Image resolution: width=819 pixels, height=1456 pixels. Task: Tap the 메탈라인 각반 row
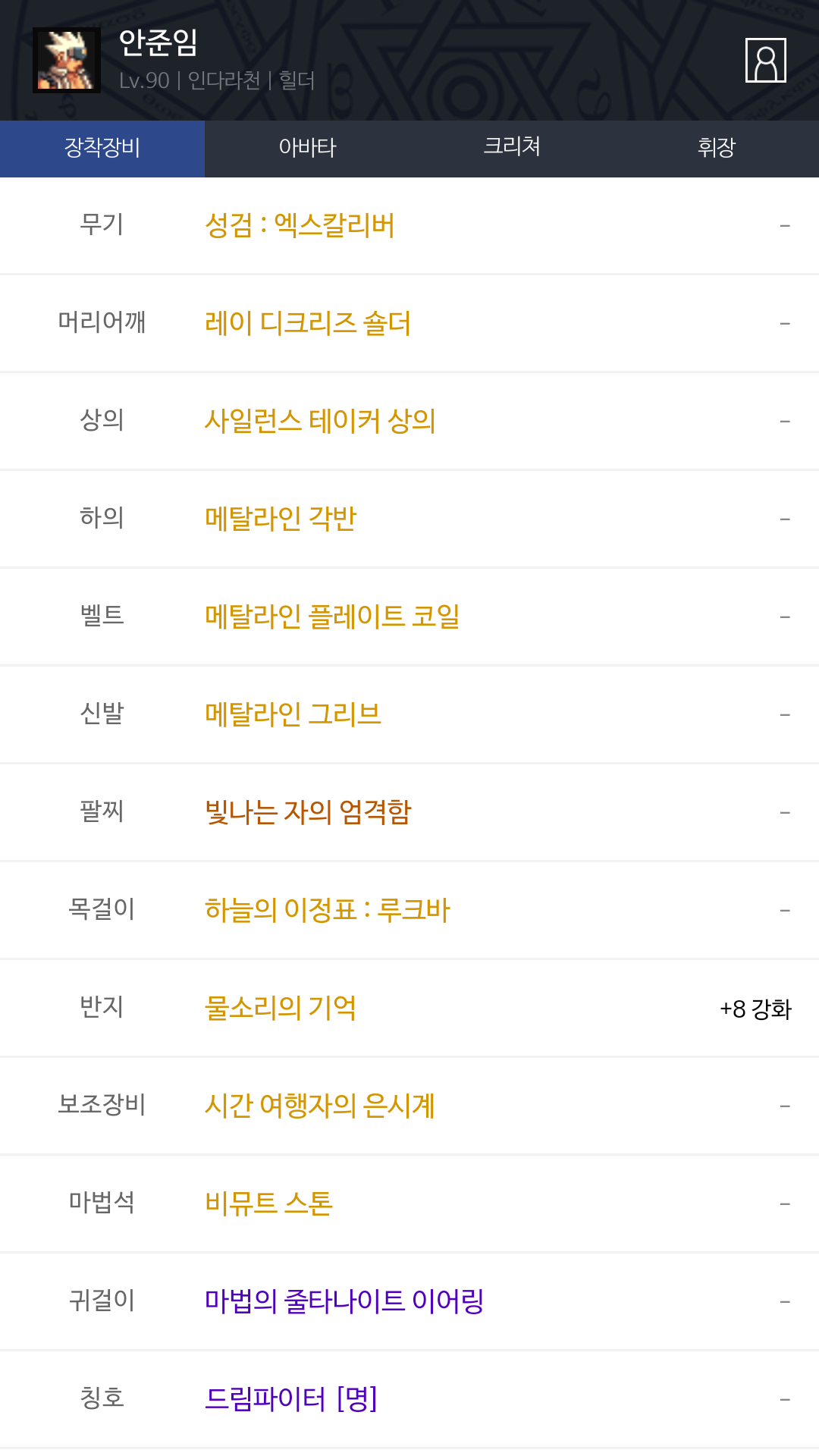tap(281, 519)
